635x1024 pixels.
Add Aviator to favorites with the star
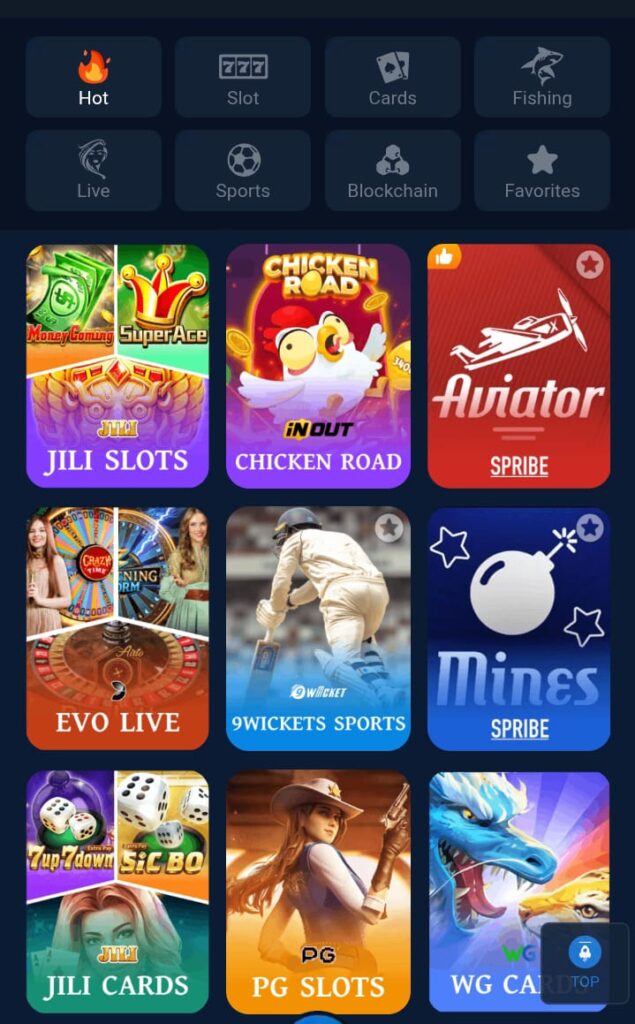[x=590, y=264]
